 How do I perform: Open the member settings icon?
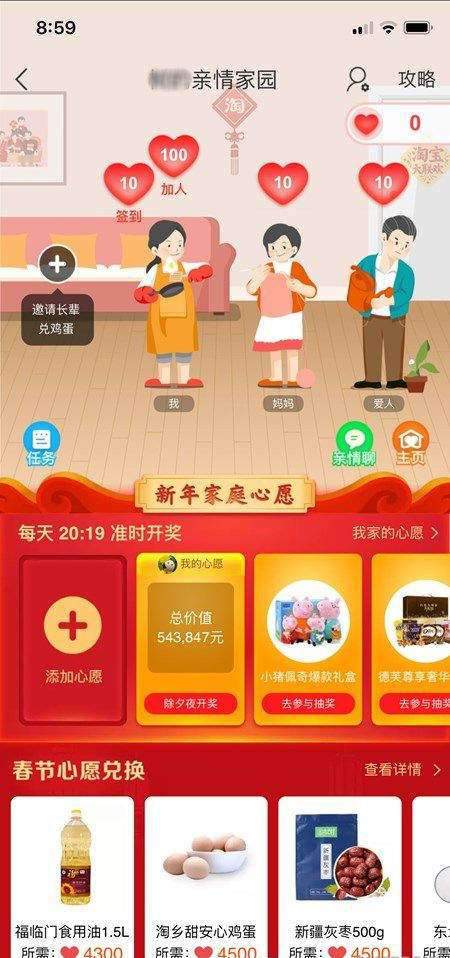357,79
